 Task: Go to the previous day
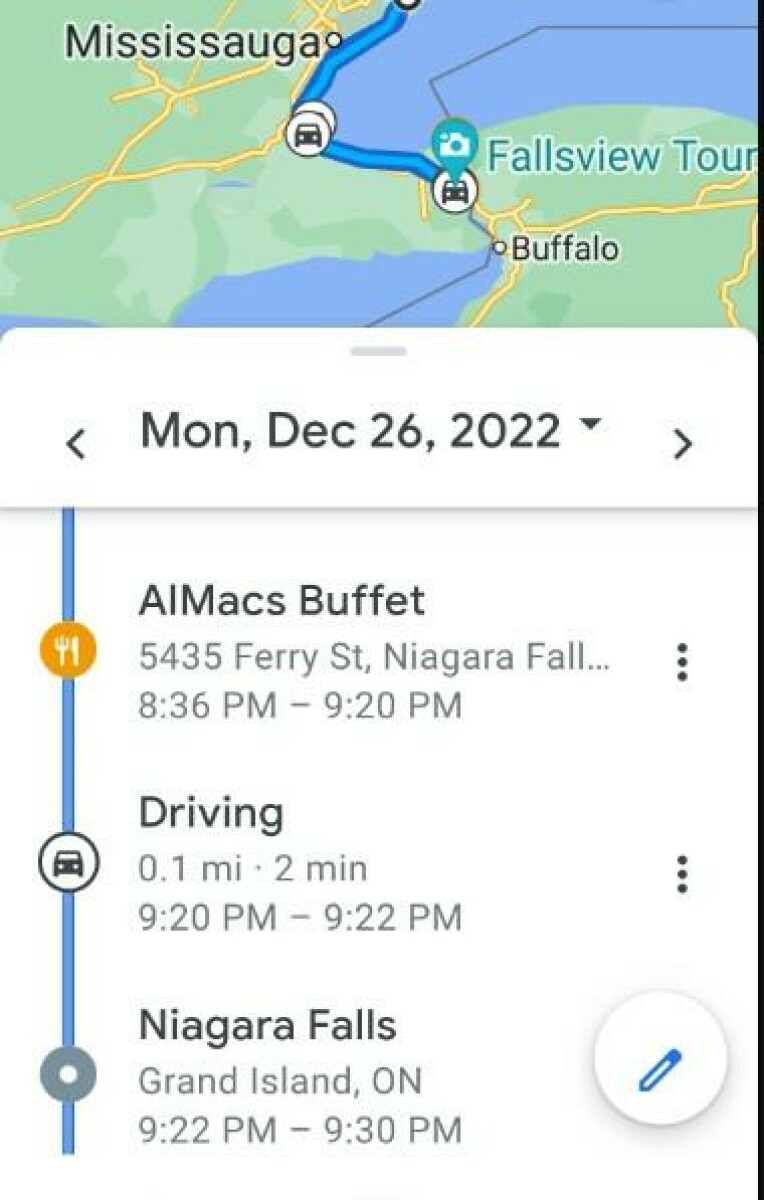point(76,442)
